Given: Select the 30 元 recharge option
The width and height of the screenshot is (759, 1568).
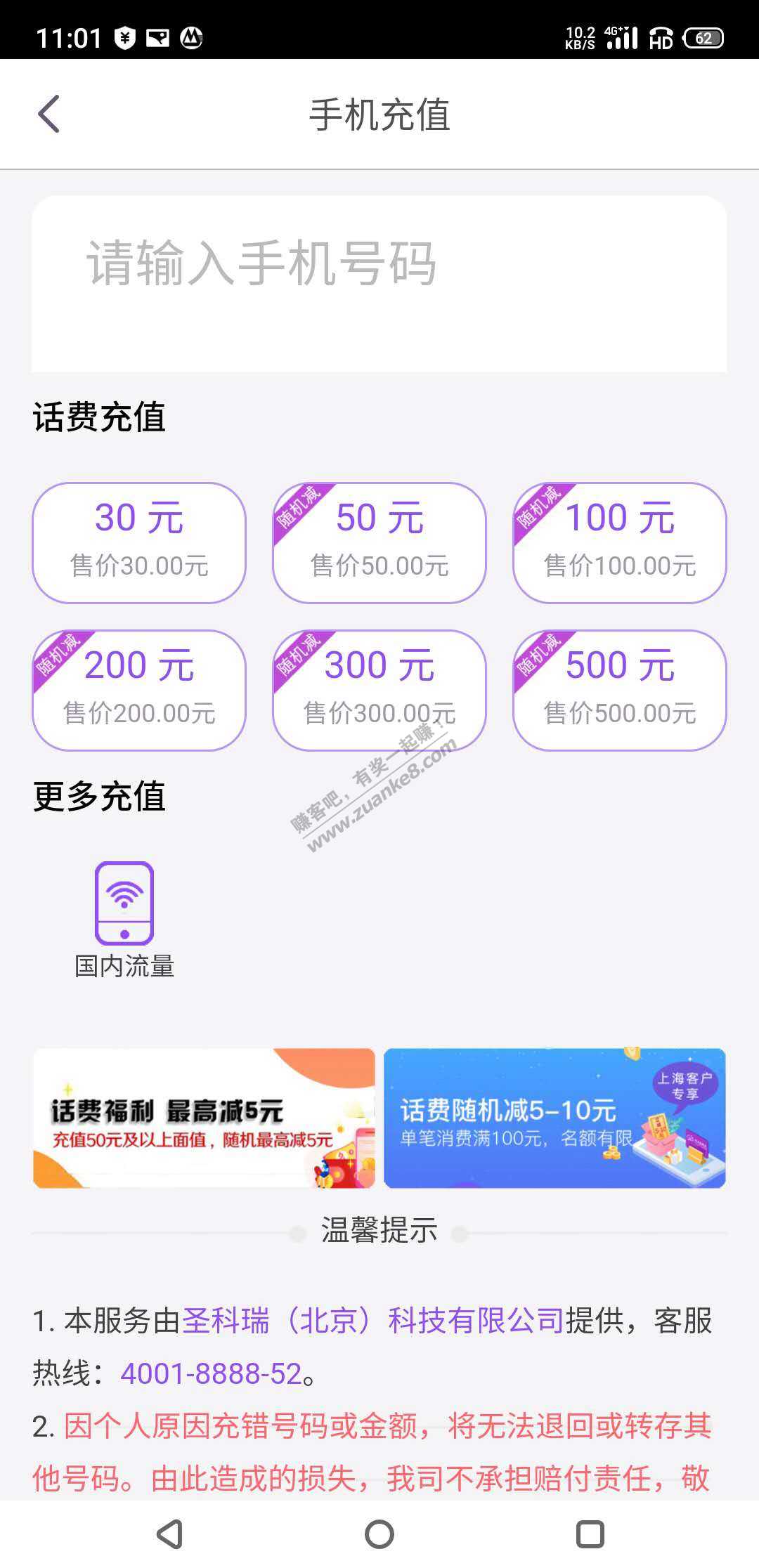Looking at the screenshot, I should 139,542.
